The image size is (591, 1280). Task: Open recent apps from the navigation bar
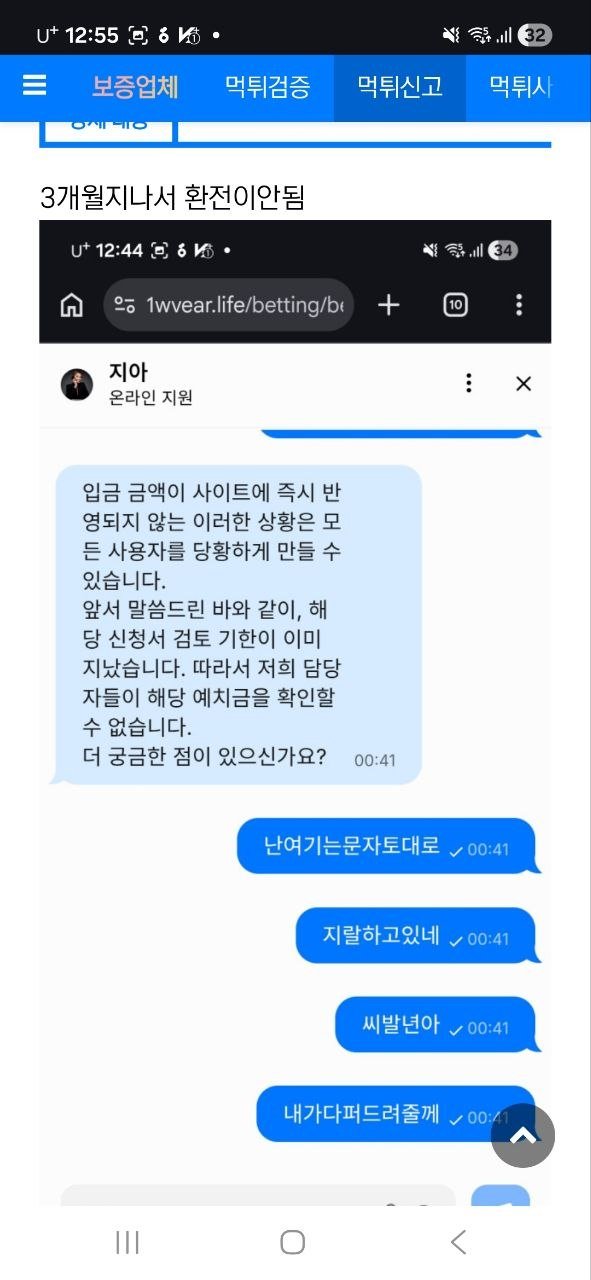tap(127, 1242)
